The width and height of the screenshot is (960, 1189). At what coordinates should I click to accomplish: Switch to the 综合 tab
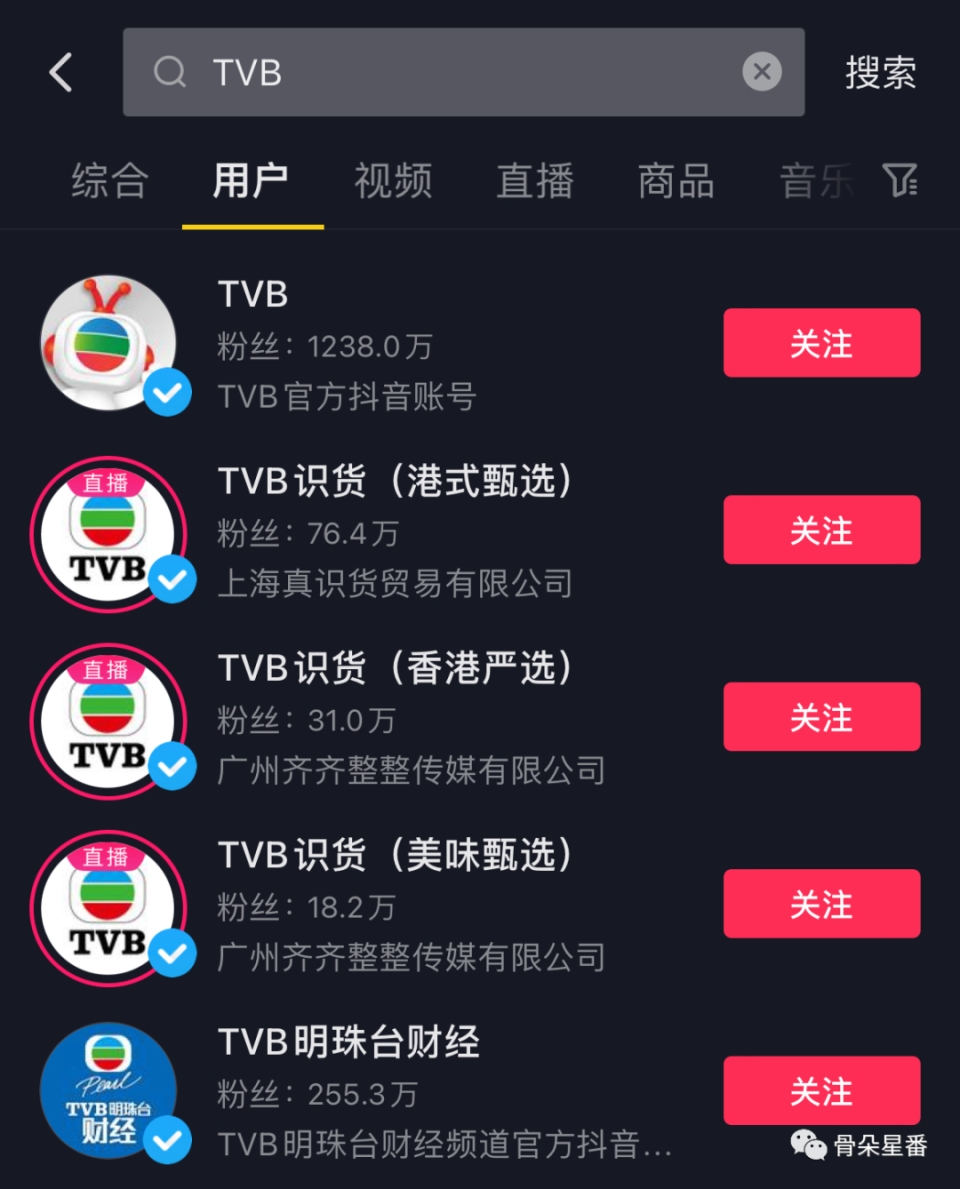[x=110, y=181]
